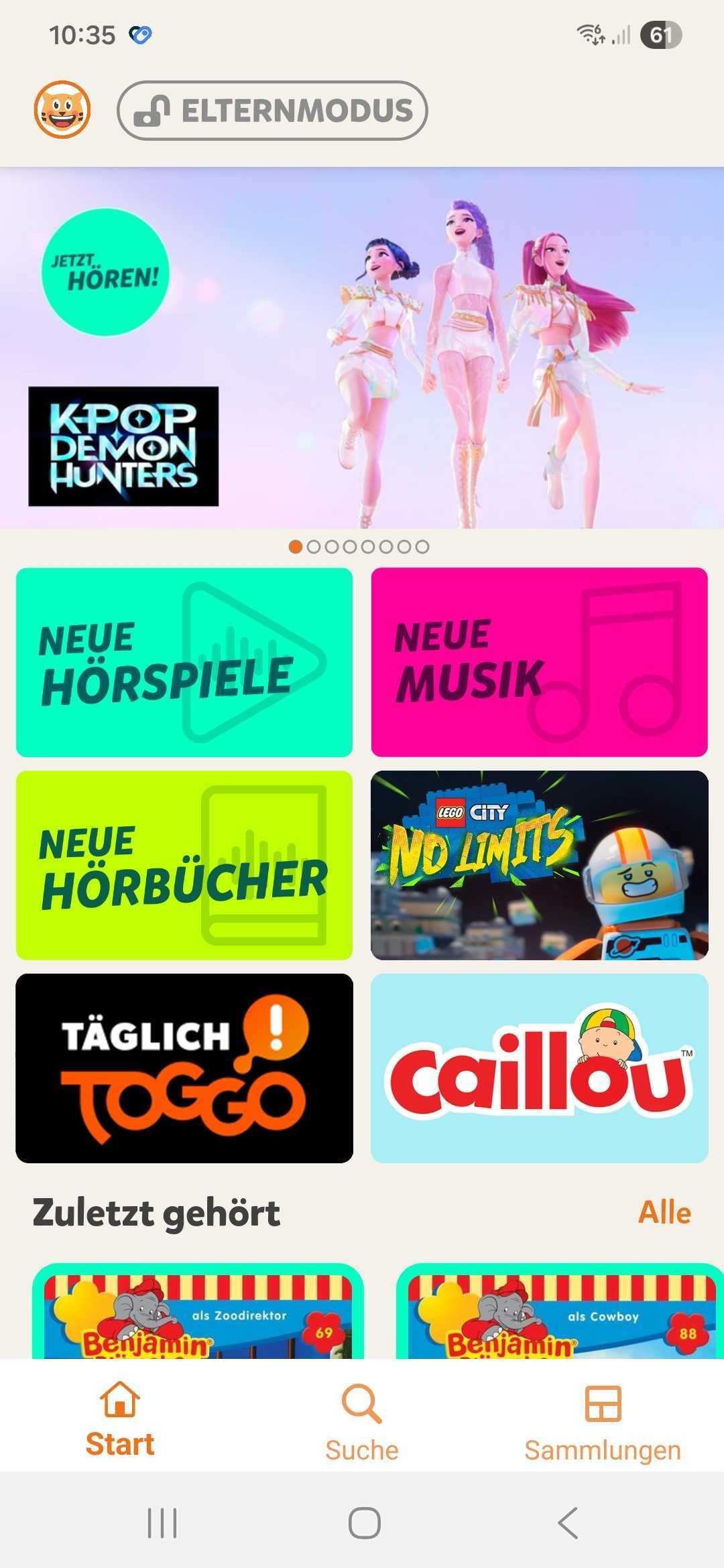724x1568 pixels.
Task: Open the tiger profile avatar
Action: click(62, 110)
